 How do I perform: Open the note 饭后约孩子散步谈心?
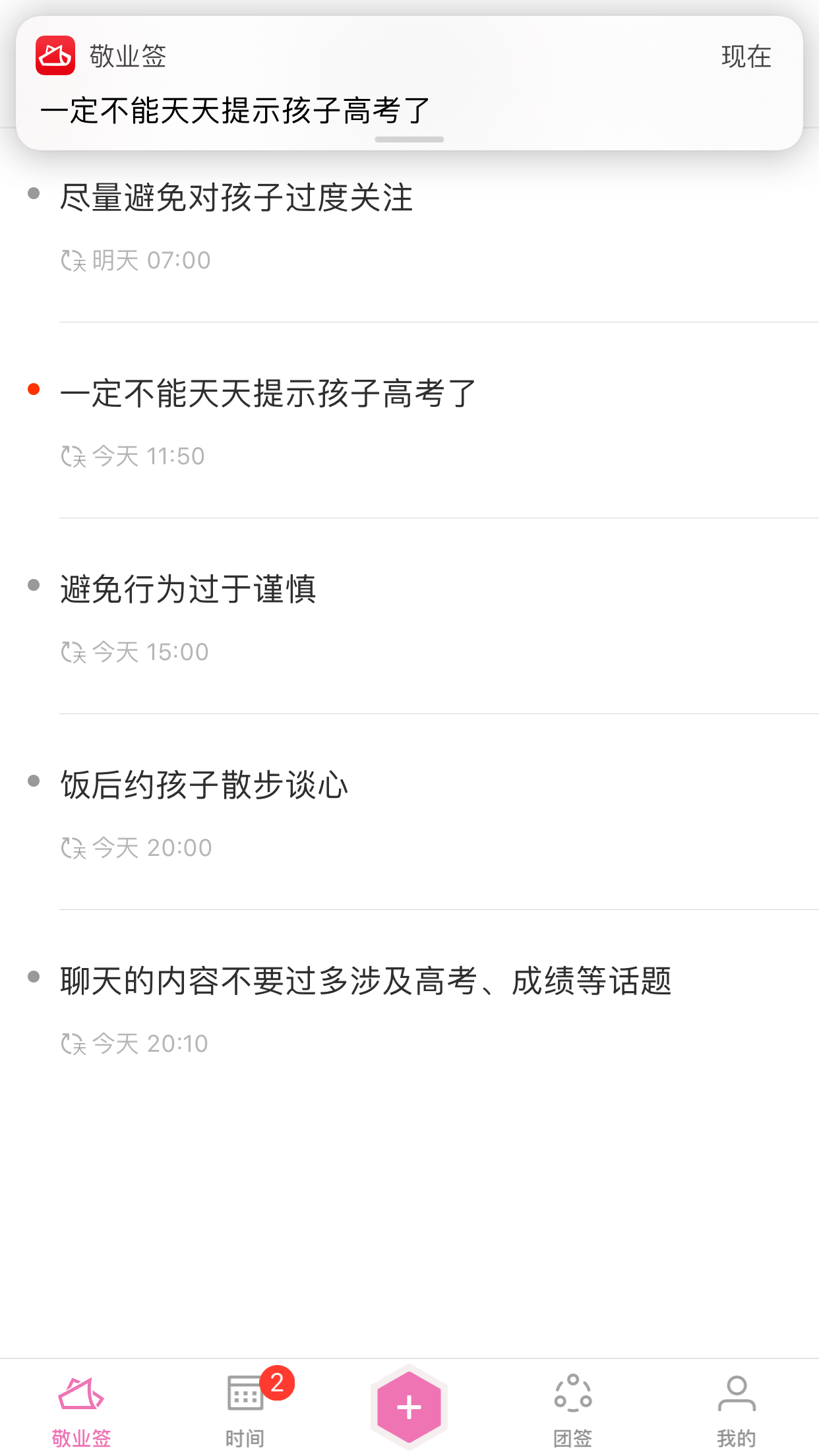tap(409, 812)
